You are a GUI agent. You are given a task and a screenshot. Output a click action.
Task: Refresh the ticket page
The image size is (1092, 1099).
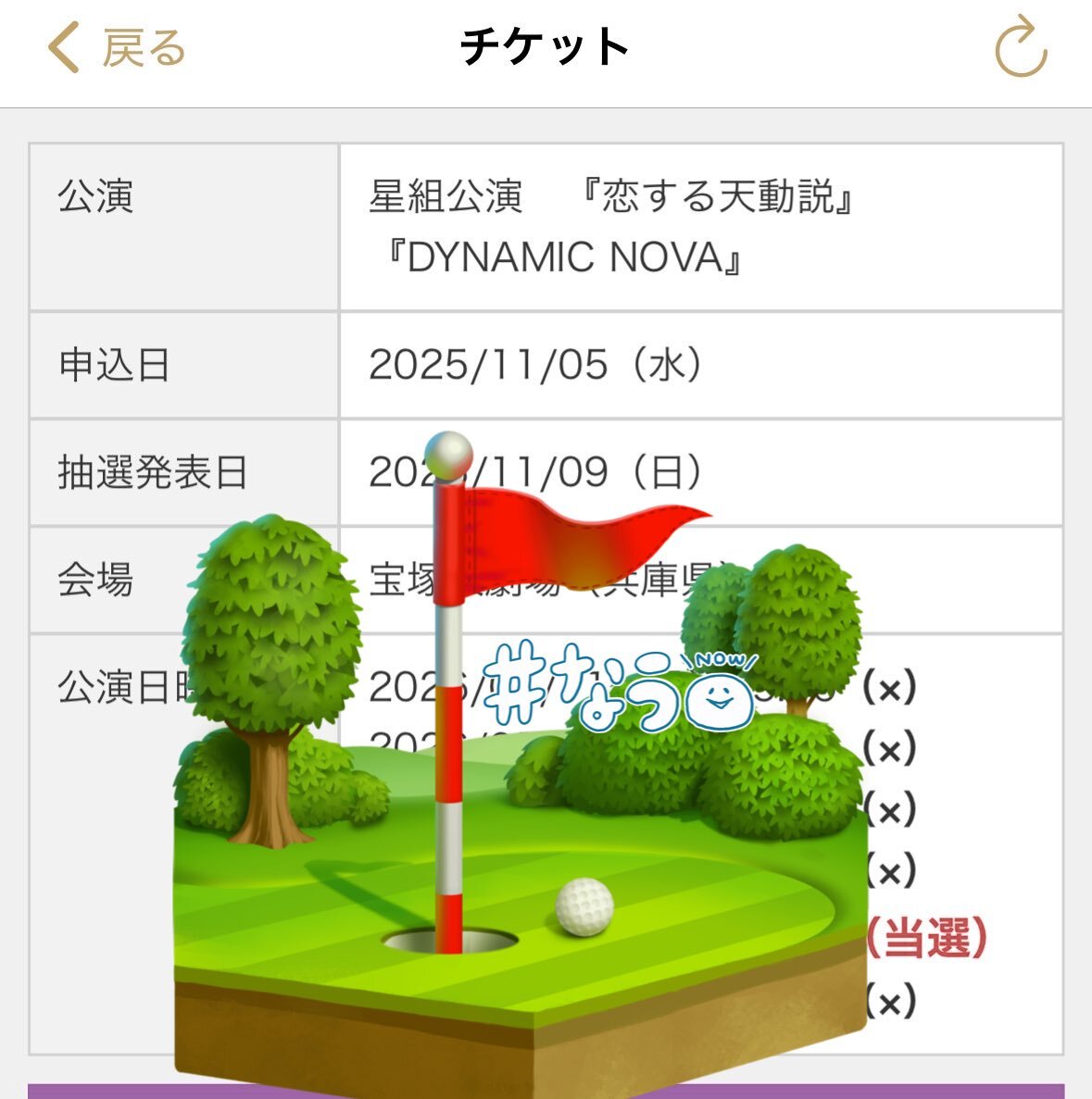[1020, 46]
